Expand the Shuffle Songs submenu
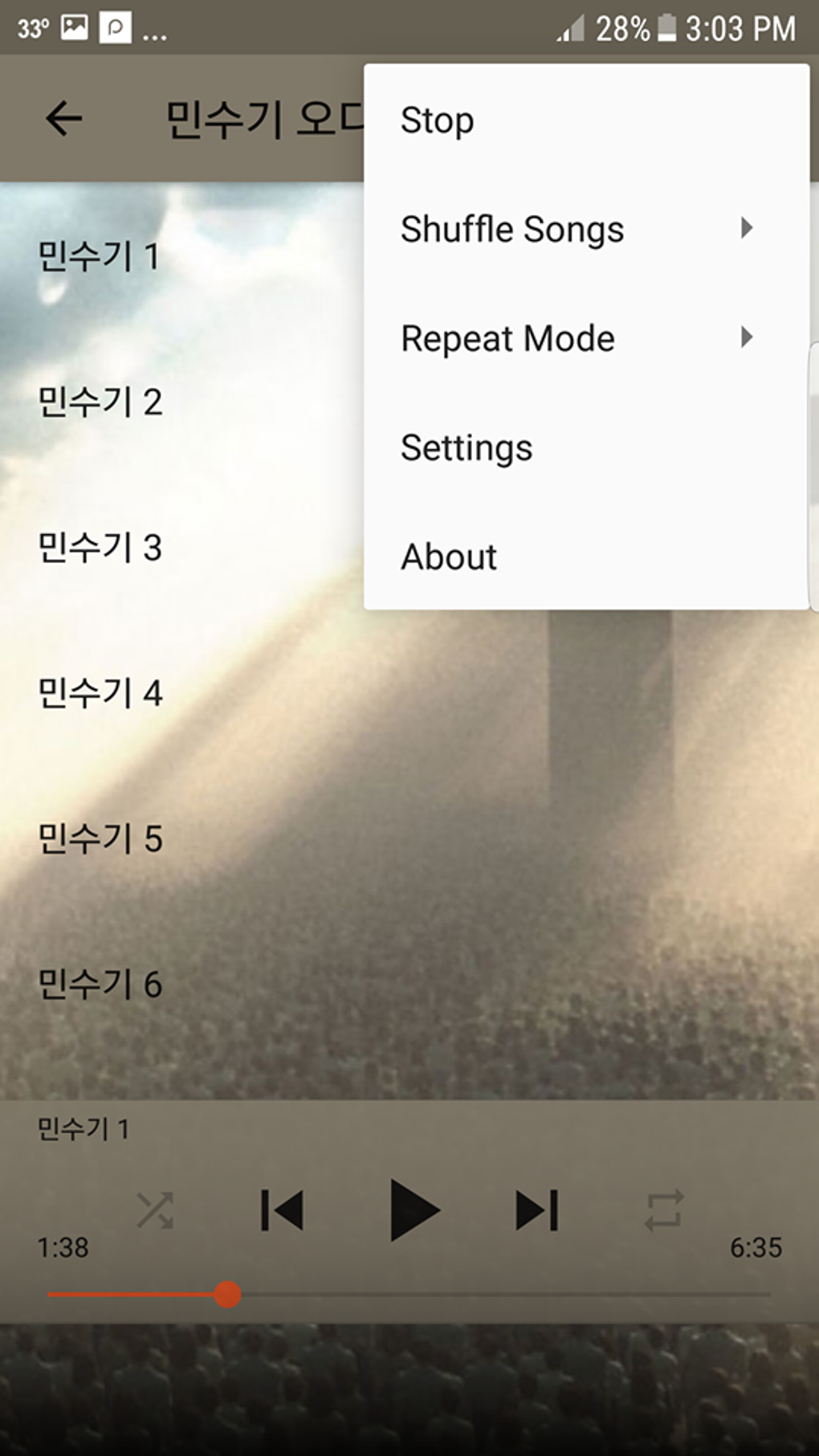 (578, 230)
